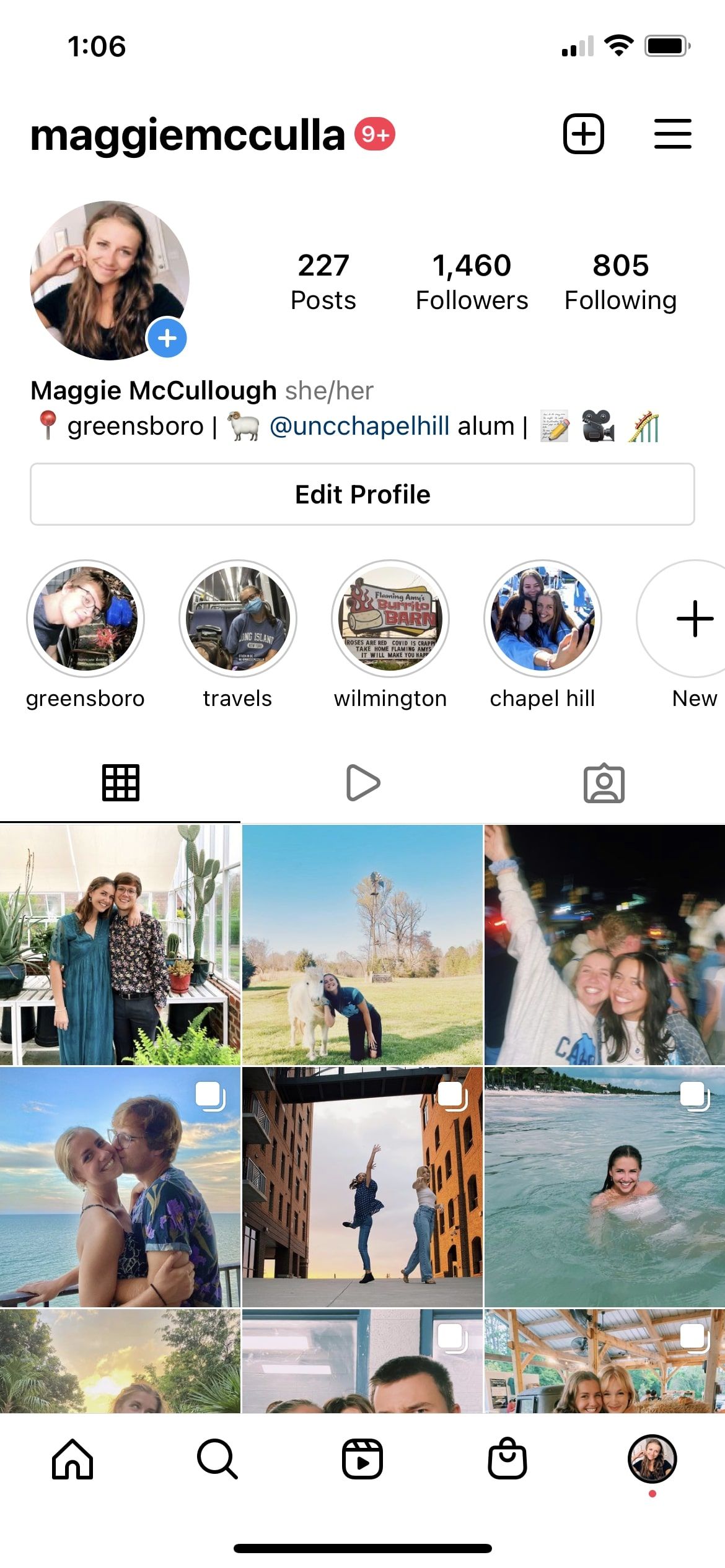725x1568 pixels.
Task: Add to story via profile picture plus
Action: point(167,338)
